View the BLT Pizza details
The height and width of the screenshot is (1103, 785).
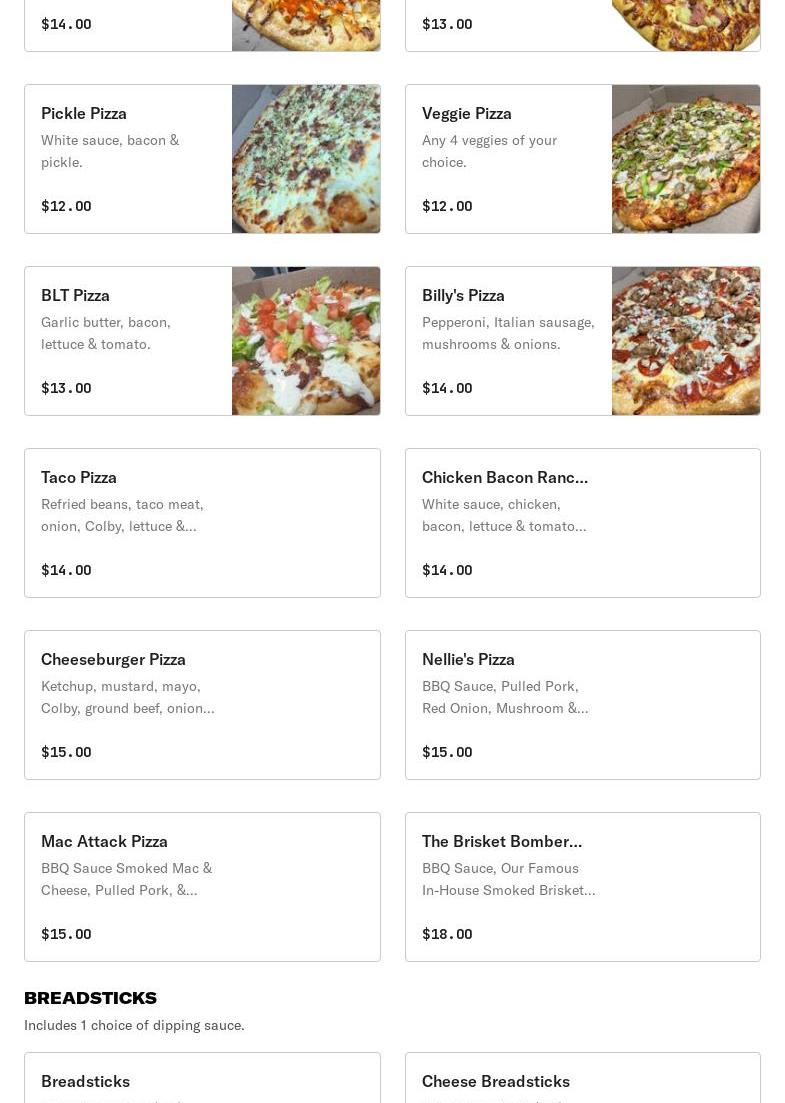tap(202, 341)
